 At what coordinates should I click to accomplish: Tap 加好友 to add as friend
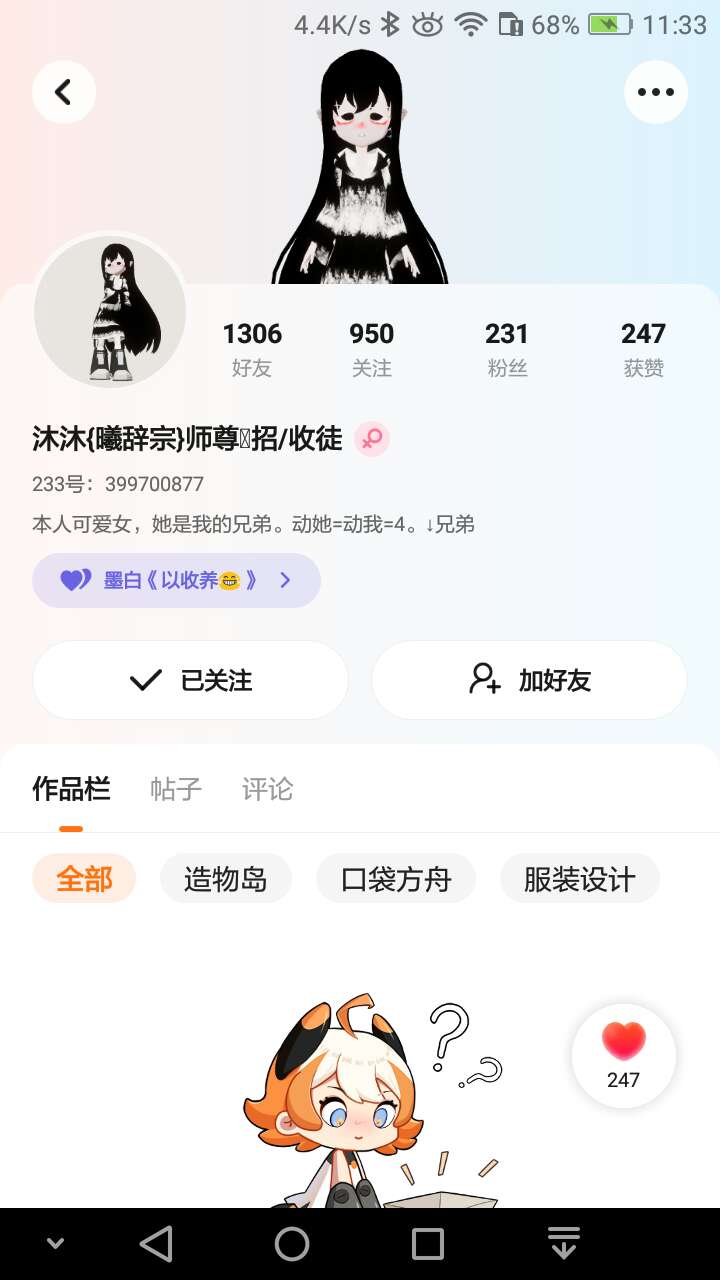pyautogui.click(x=529, y=680)
